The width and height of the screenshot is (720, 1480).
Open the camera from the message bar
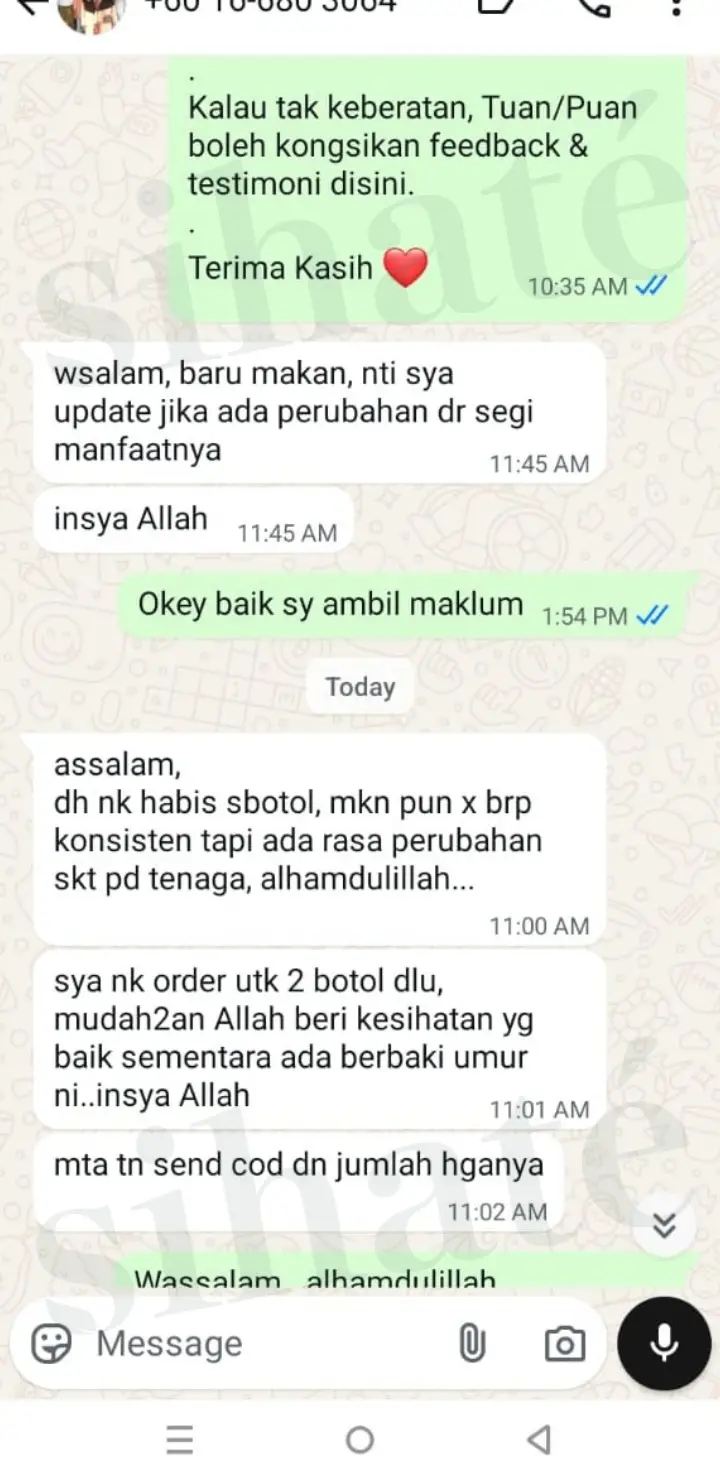pyautogui.click(x=564, y=1343)
